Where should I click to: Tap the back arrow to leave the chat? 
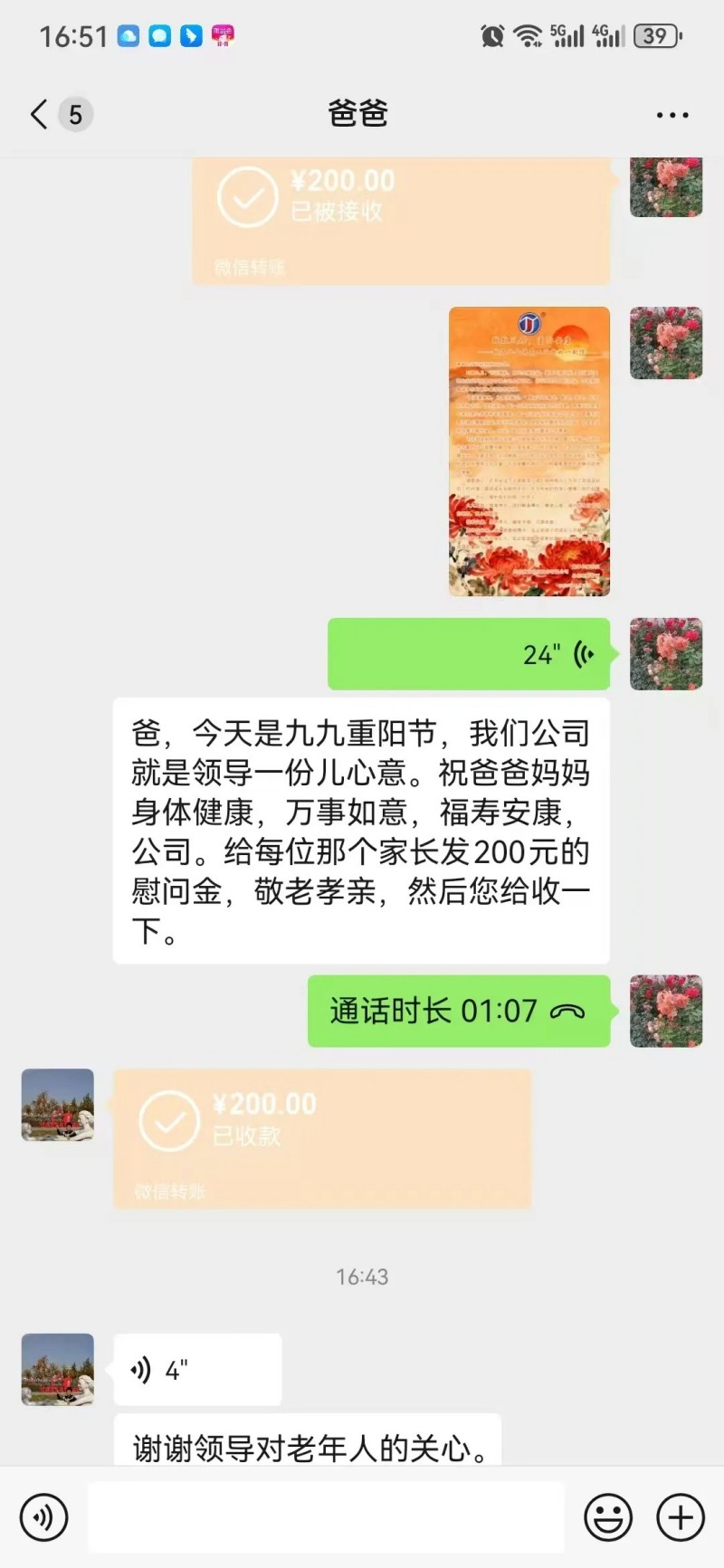point(36,114)
